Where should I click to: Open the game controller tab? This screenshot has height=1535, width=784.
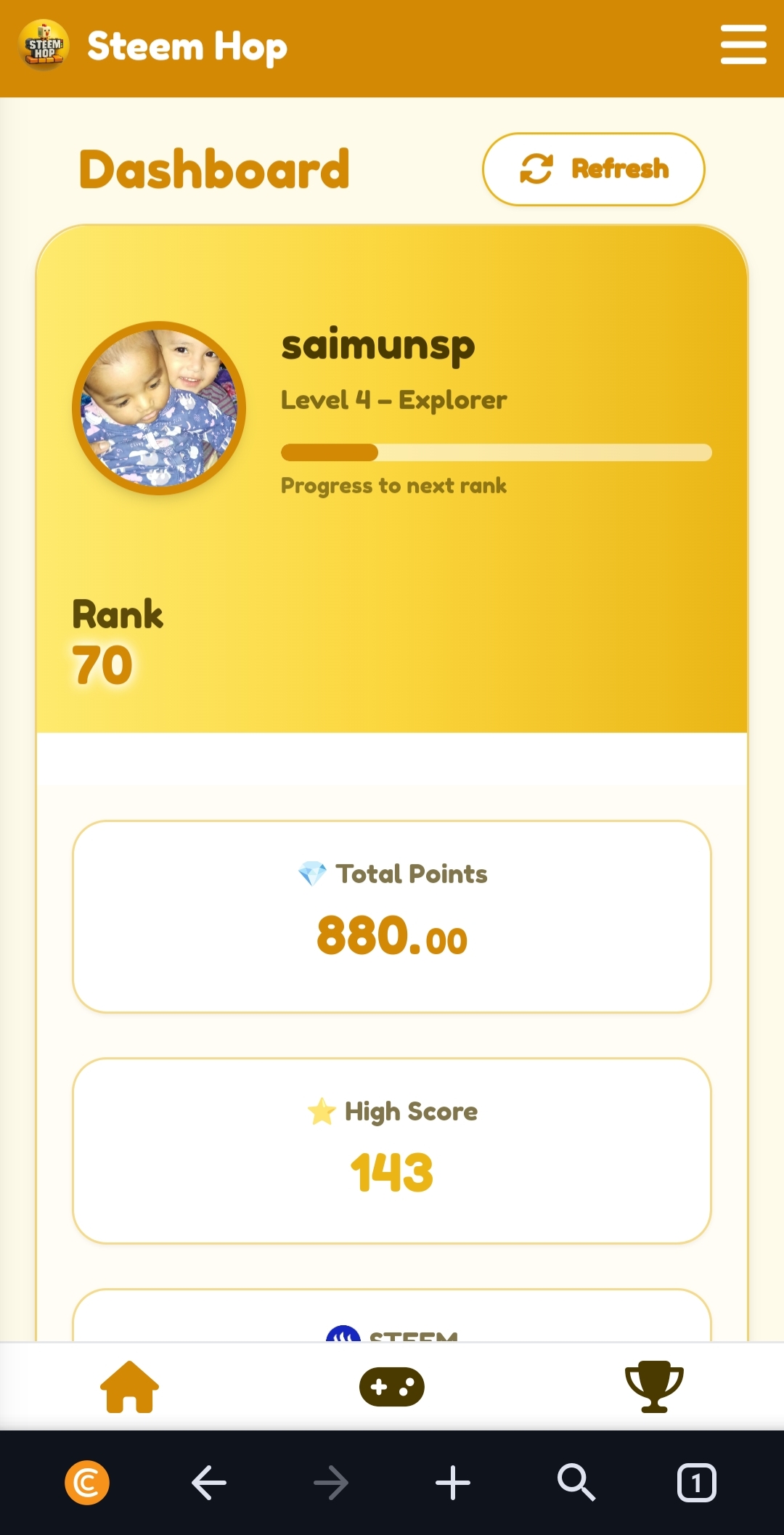click(392, 1386)
